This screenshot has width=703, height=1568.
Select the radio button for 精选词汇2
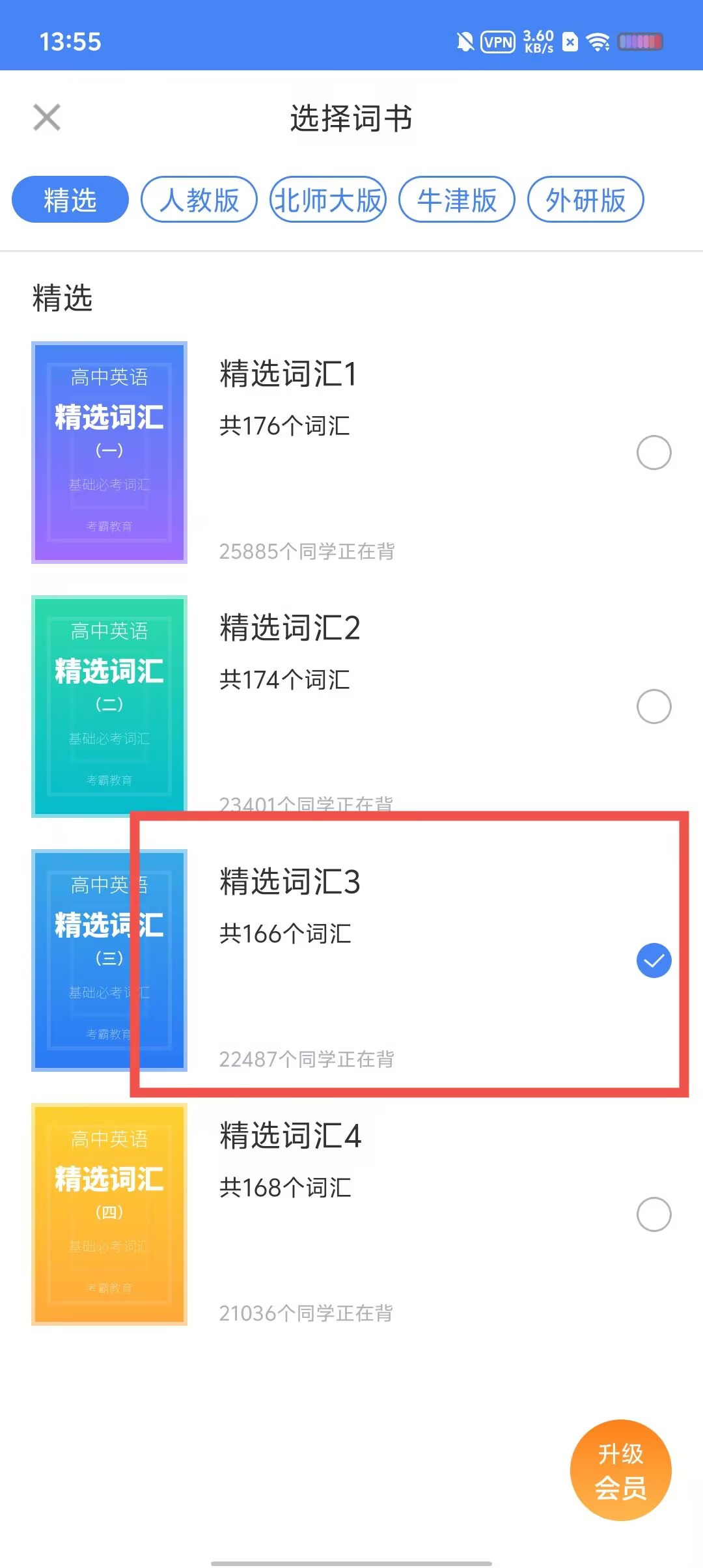pos(654,707)
